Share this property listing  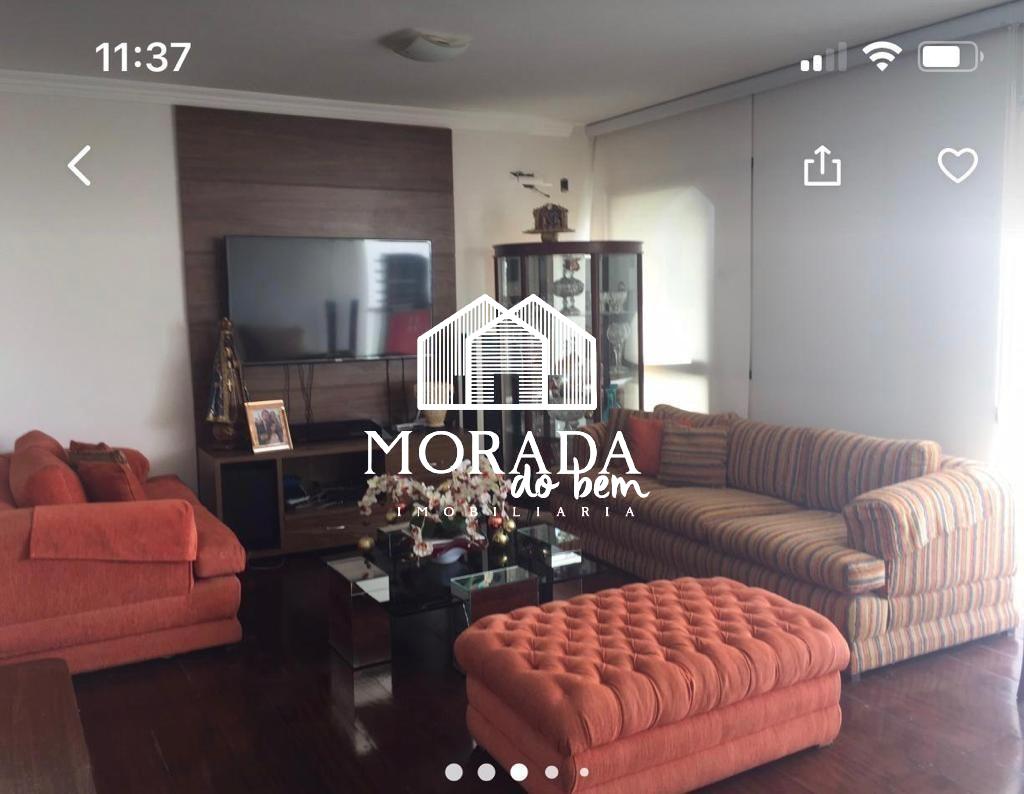point(822,165)
